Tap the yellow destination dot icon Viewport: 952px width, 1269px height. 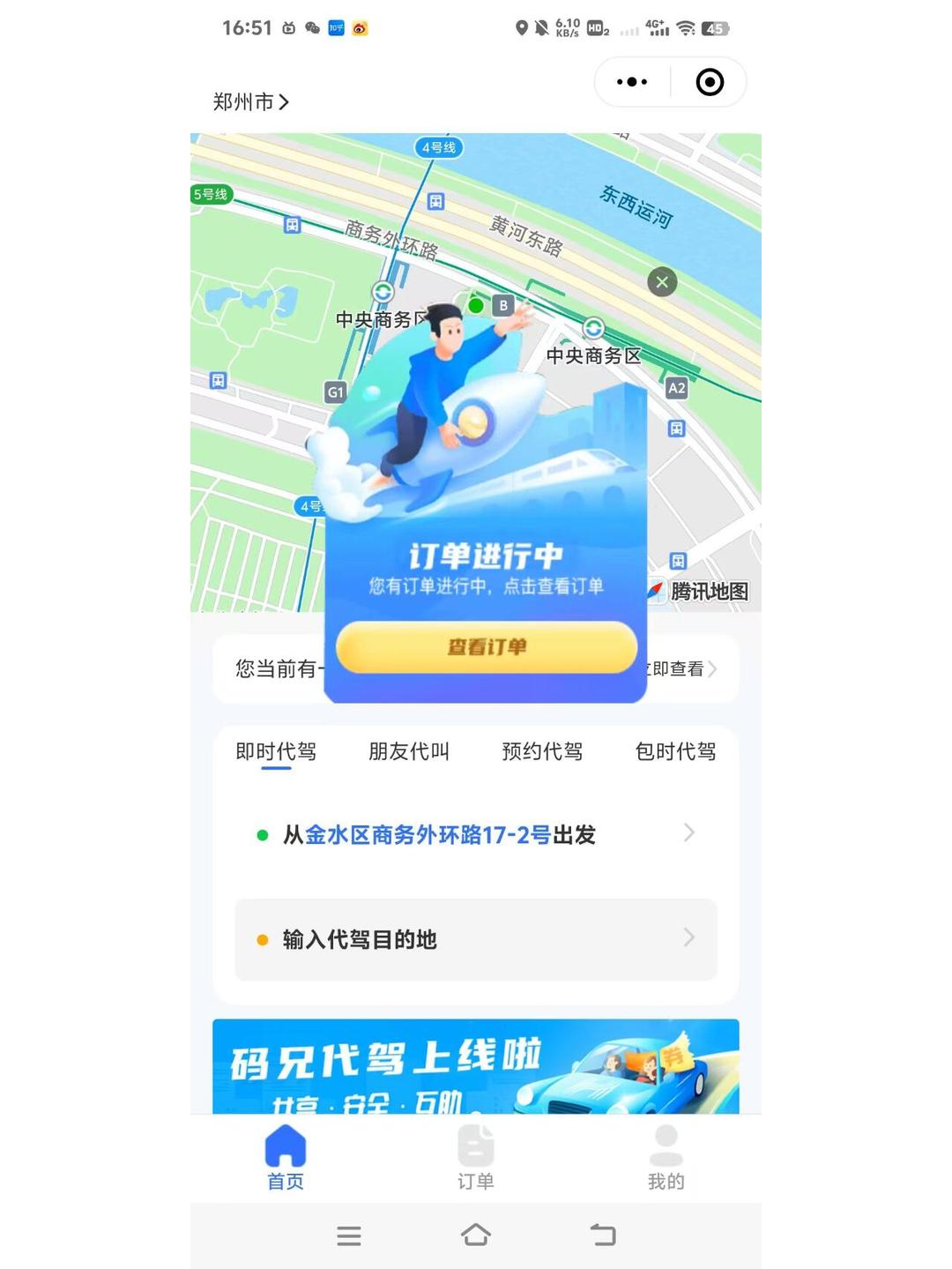261,940
